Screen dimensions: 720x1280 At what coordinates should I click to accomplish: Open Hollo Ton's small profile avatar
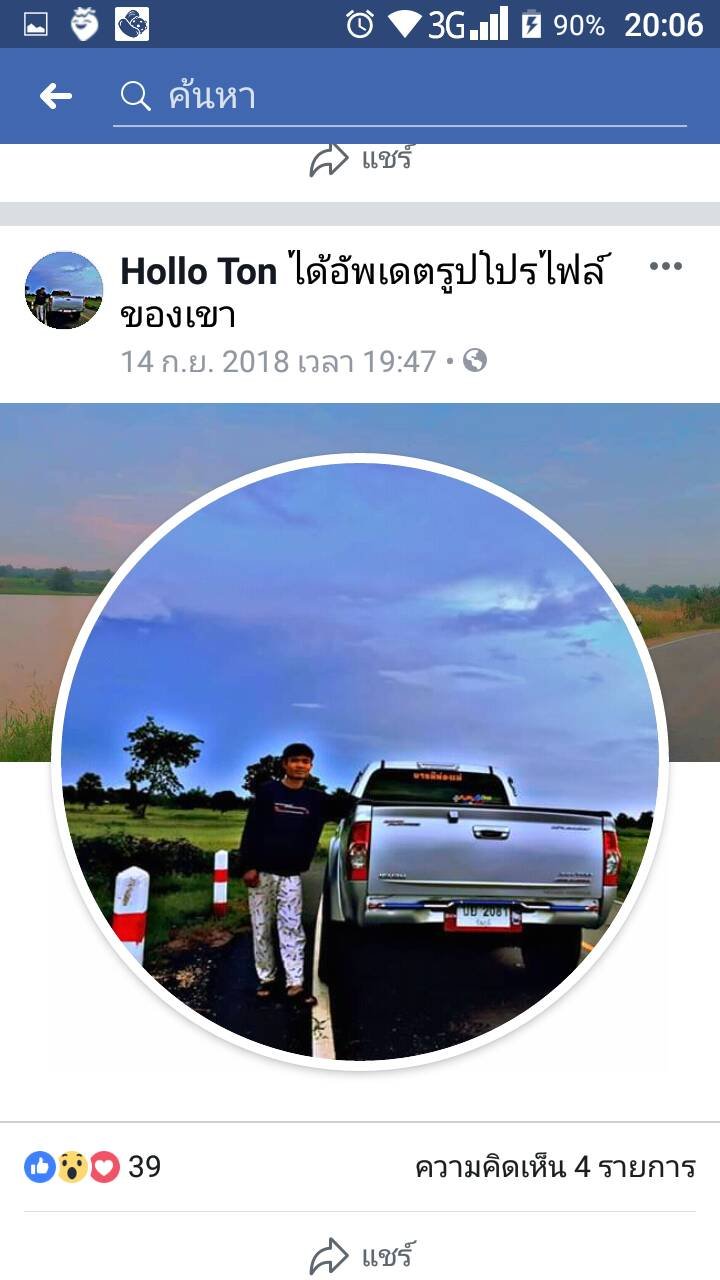click(x=64, y=290)
